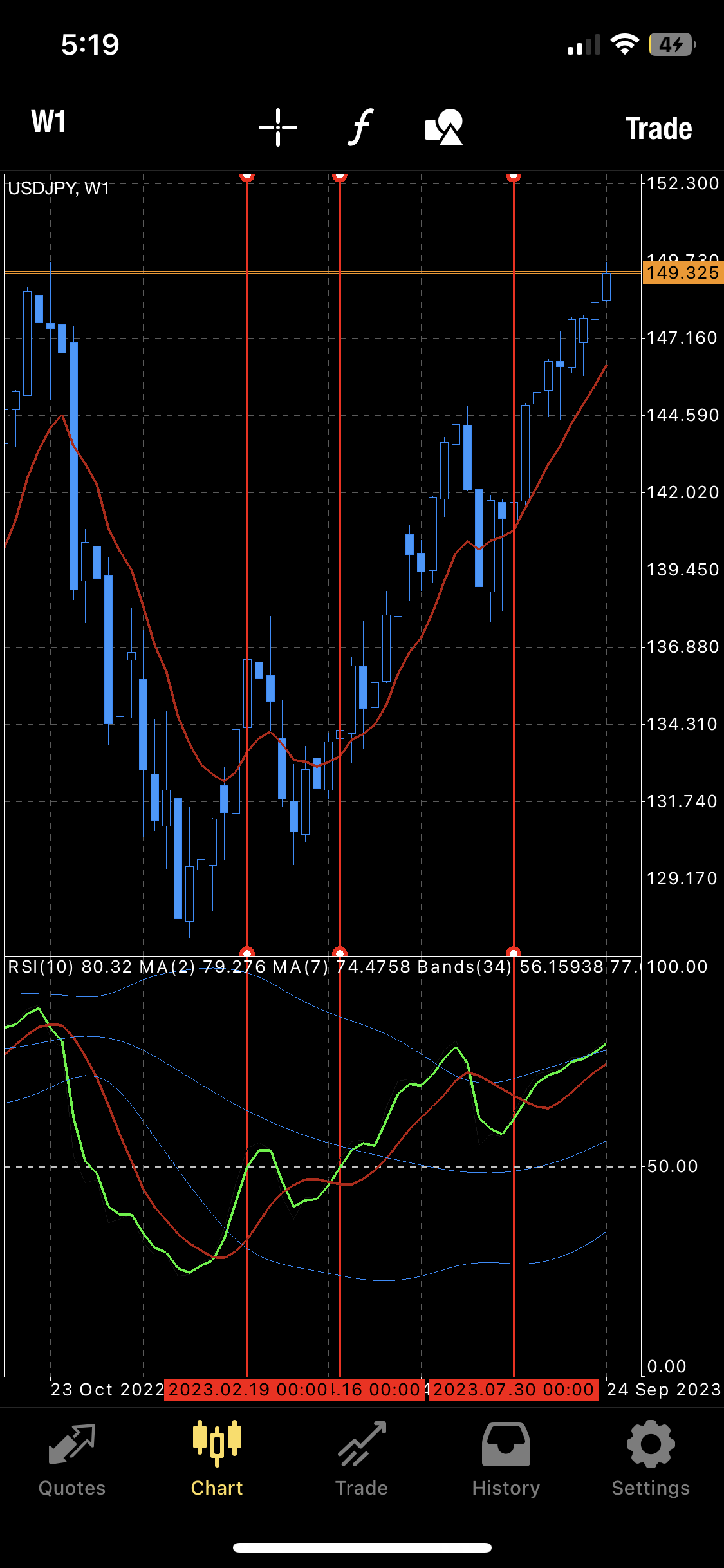Switch to the Quotes tab
724x1568 pixels.
(x=72, y=1459)
